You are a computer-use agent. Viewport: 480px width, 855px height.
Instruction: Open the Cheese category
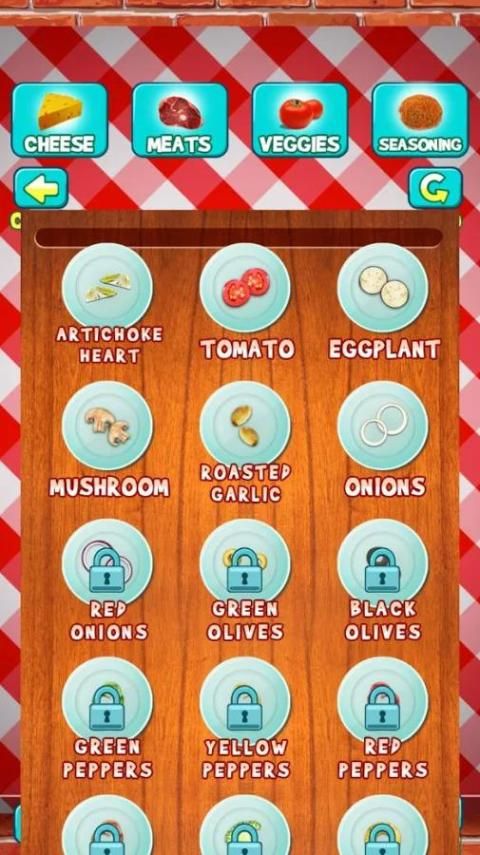[x=59, y=120]
